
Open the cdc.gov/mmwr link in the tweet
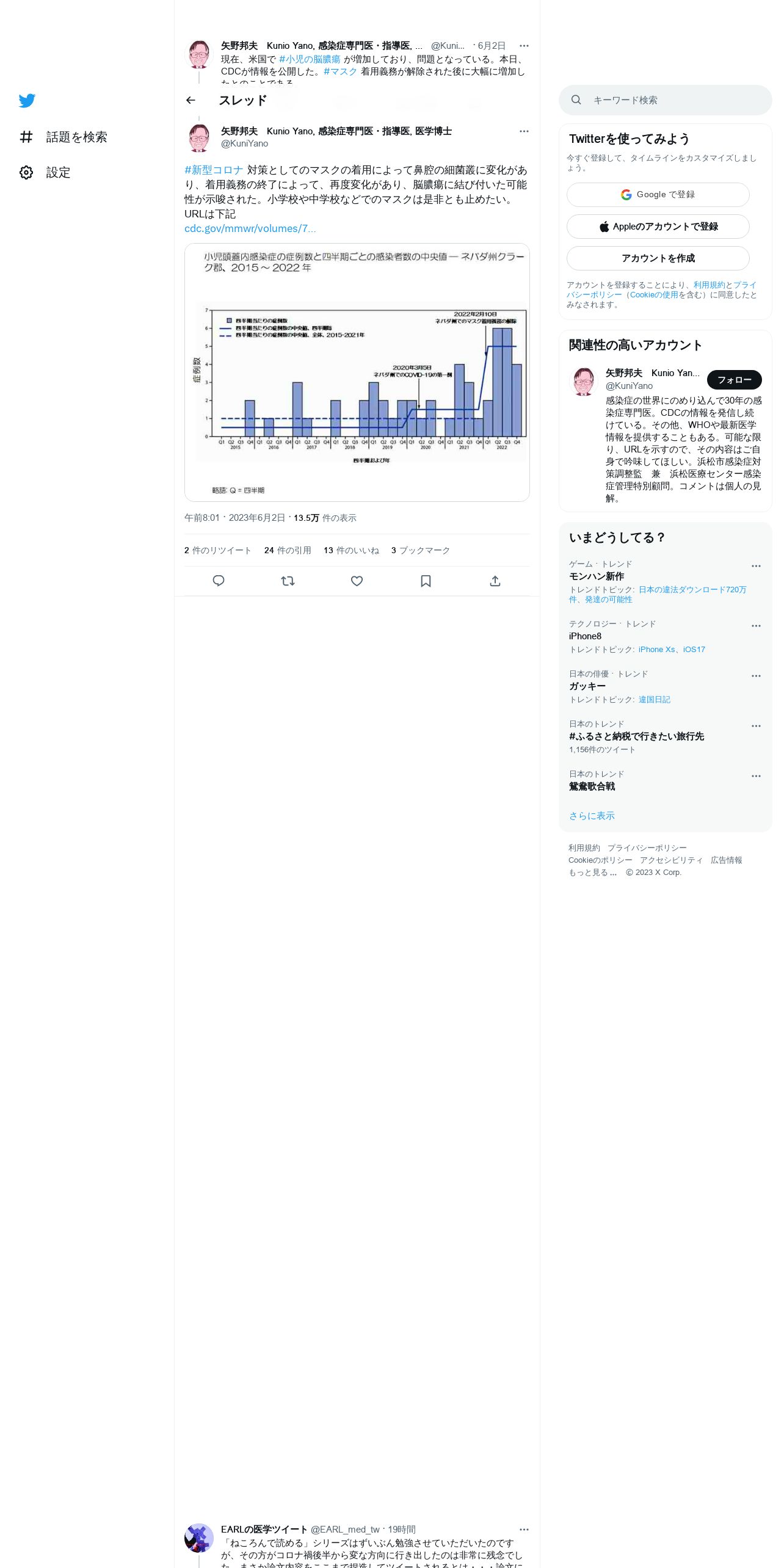tap(250, 228)
